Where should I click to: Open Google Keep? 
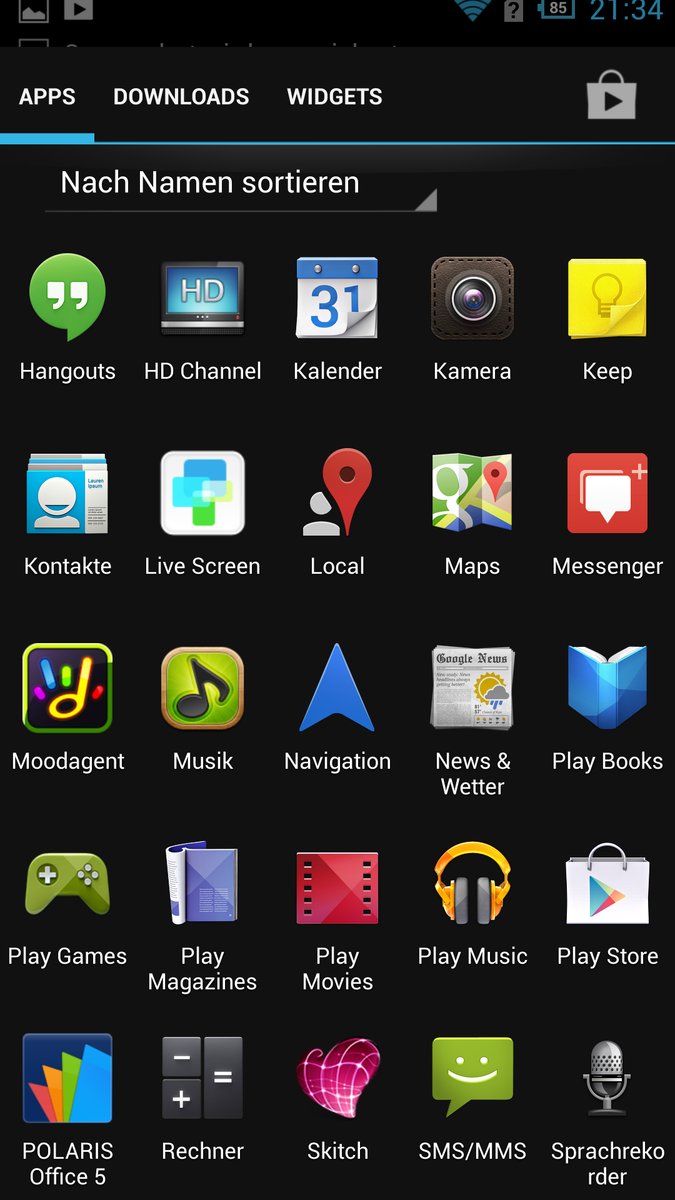coord(607,299)
